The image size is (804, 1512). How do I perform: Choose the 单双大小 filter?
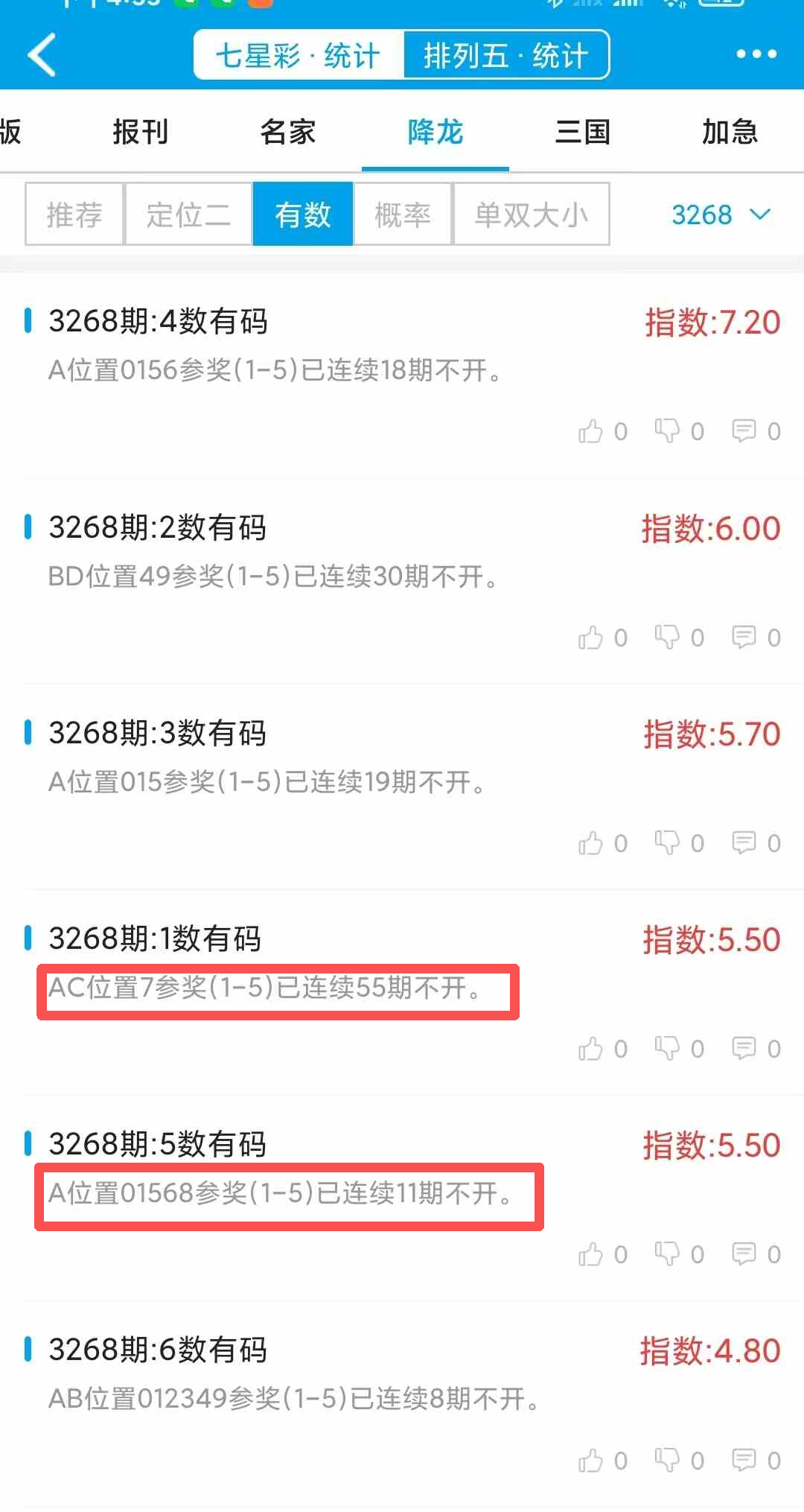click(x=531, y=215)
